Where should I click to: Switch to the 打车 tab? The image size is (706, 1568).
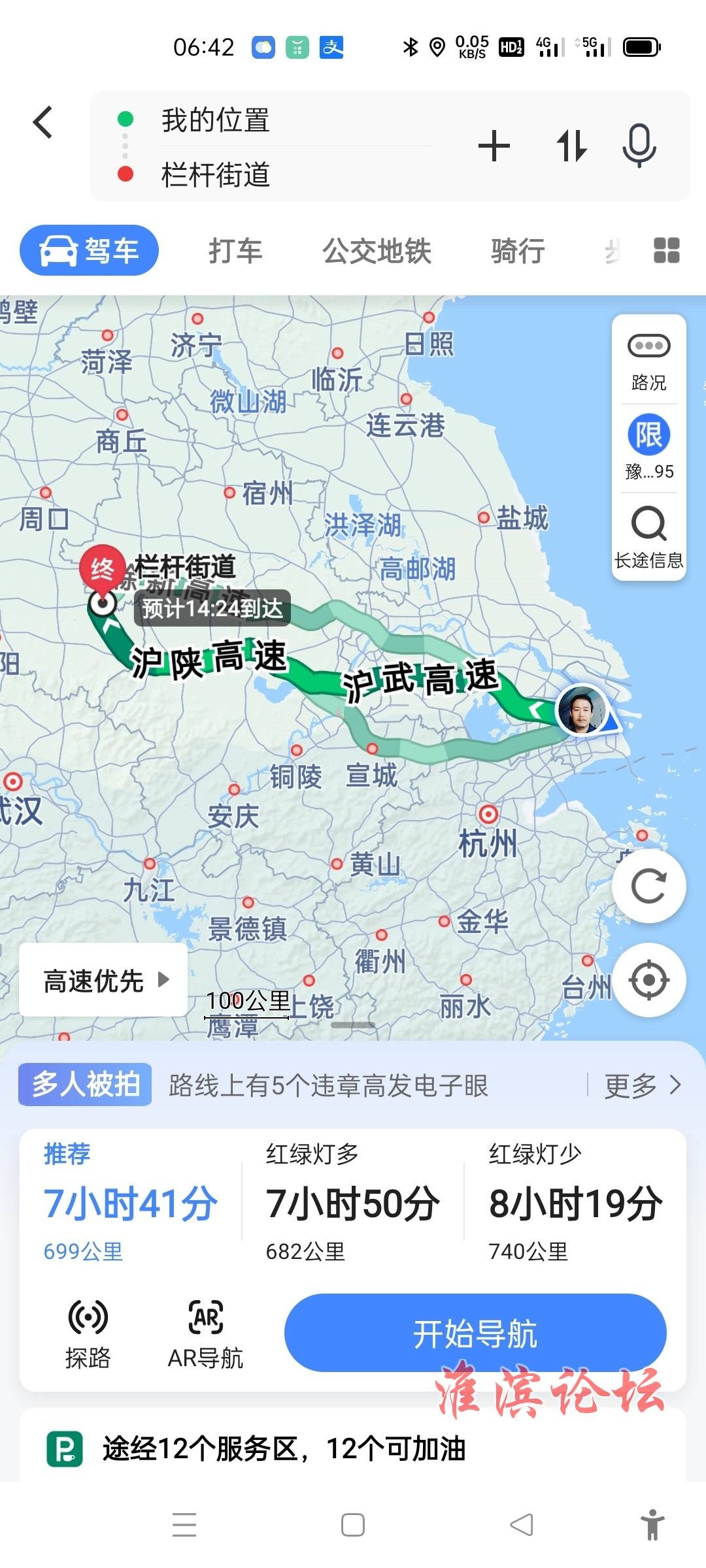tap(235, 251)
